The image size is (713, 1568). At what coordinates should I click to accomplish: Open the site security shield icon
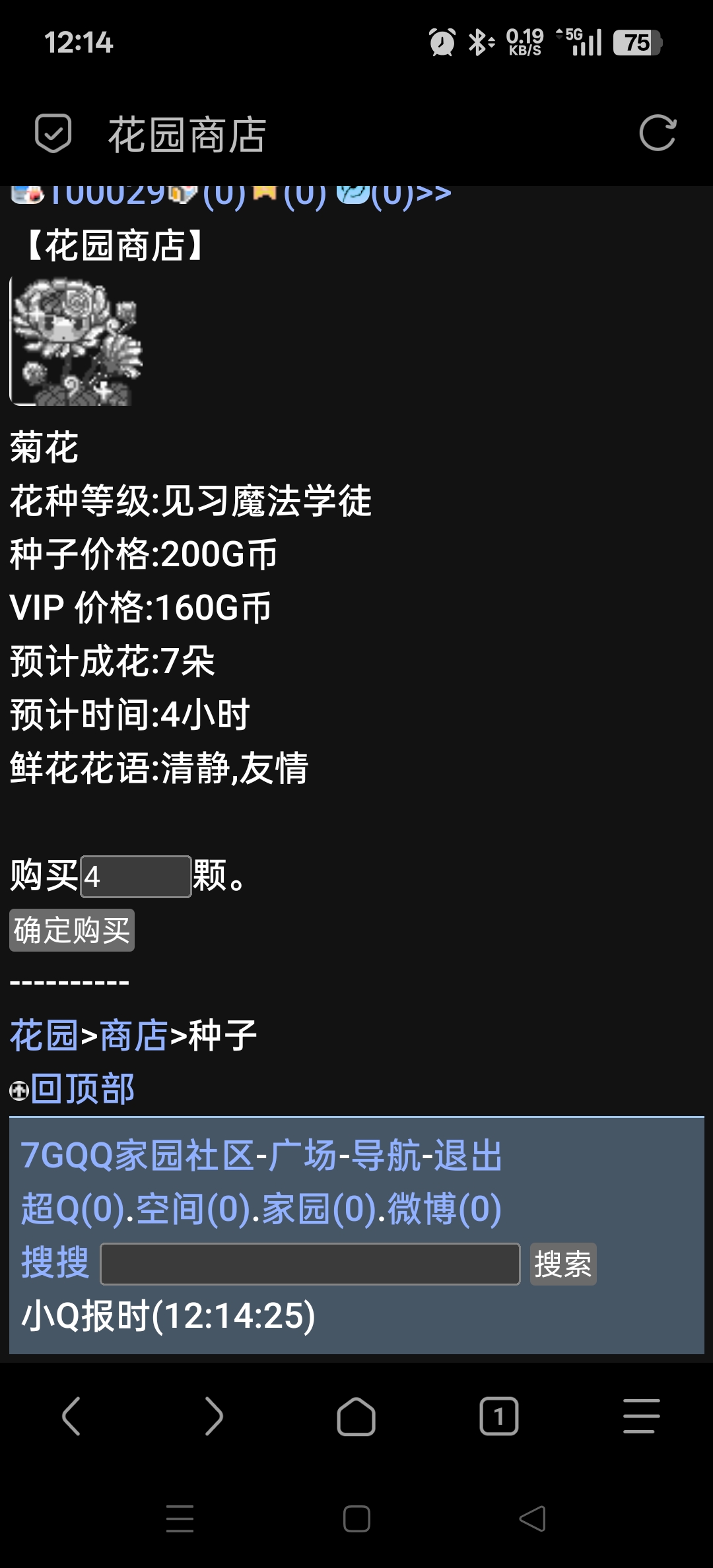coord(53,133)
